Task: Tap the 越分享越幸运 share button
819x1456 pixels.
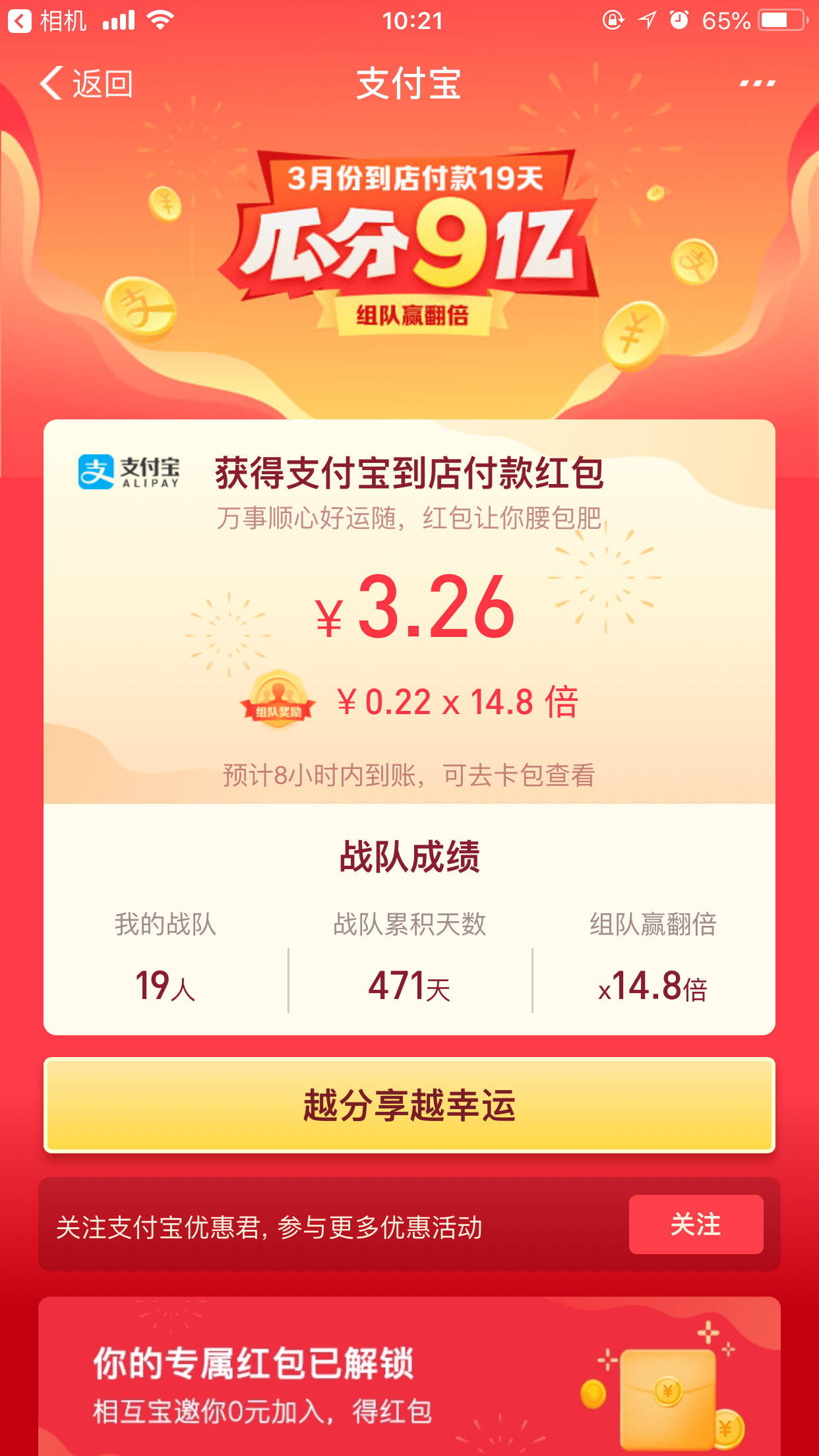Action: (409, 1105)
